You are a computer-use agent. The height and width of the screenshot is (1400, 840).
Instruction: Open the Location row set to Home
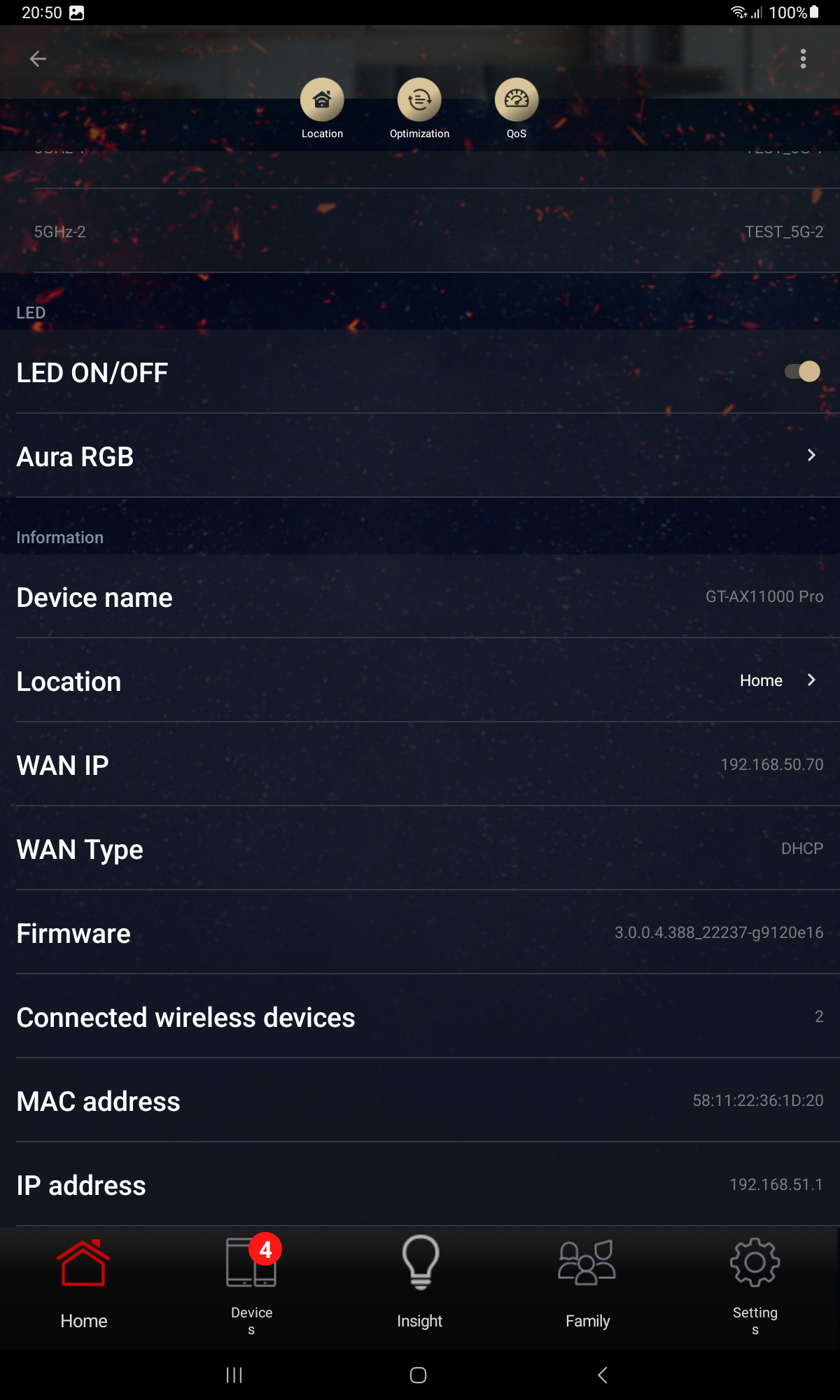point(420,681)
